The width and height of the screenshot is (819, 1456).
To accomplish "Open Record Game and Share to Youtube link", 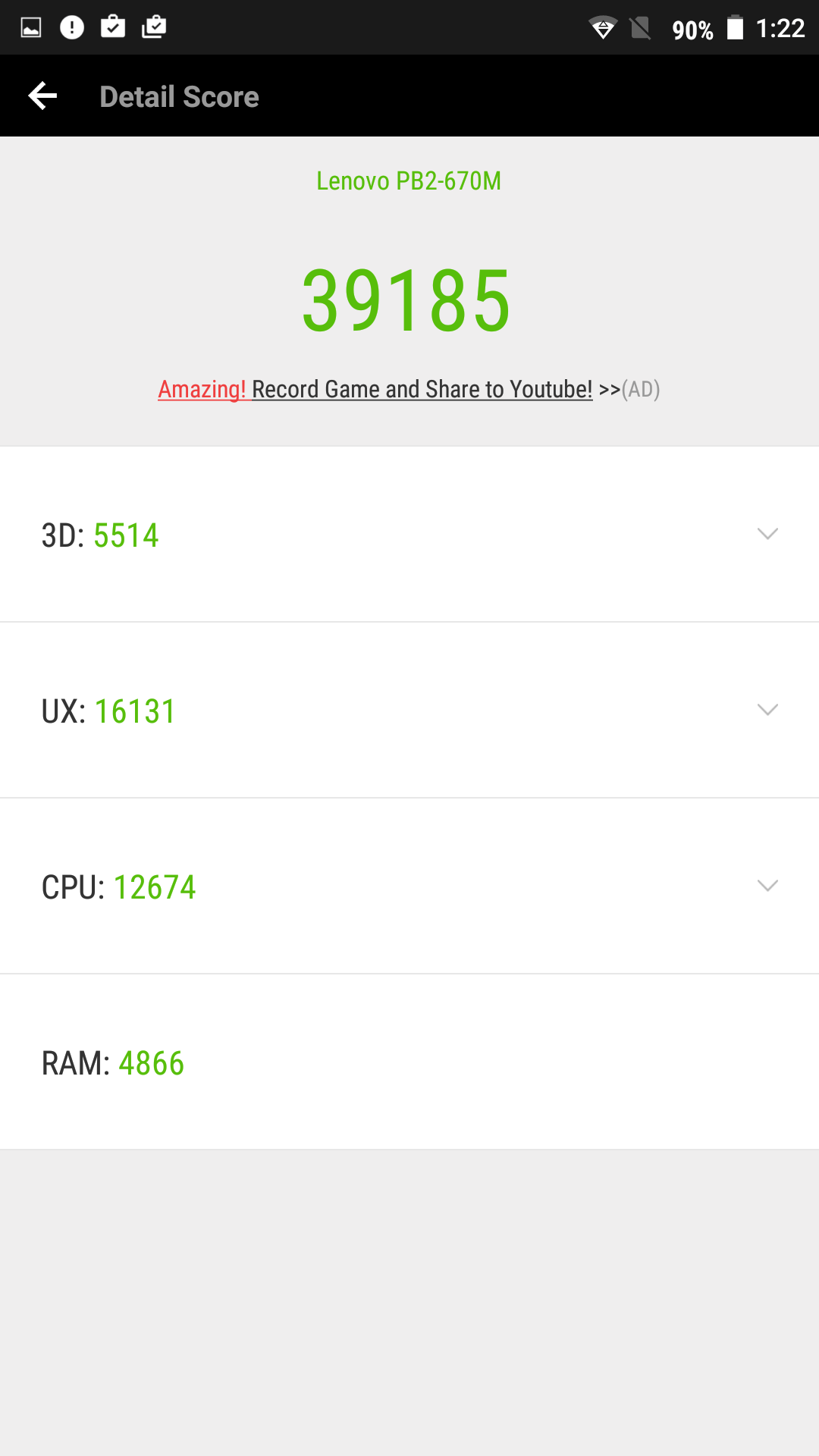I will pos(423,388).
